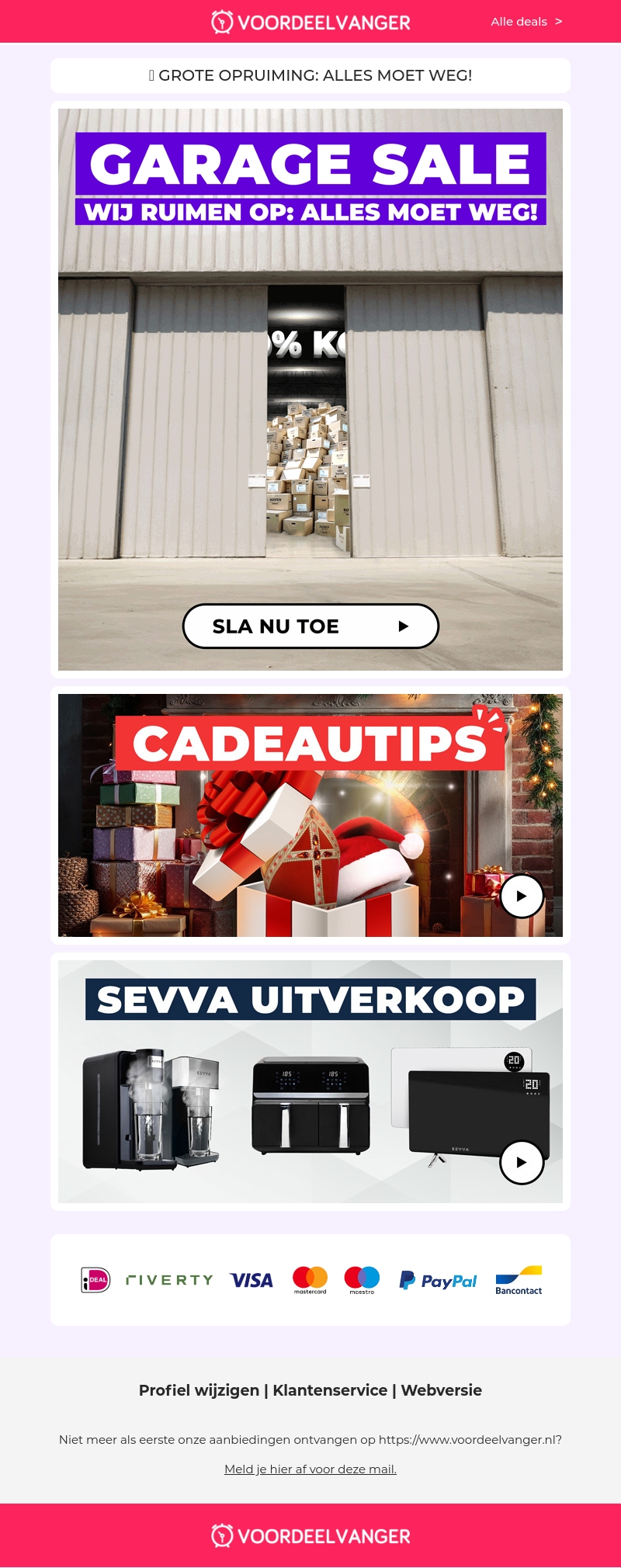Image resolution: width=621 pixels, height=1568 pixels.
Task: Open the Alle deals link
Action: pyautogui.click(x=526, y=22)
